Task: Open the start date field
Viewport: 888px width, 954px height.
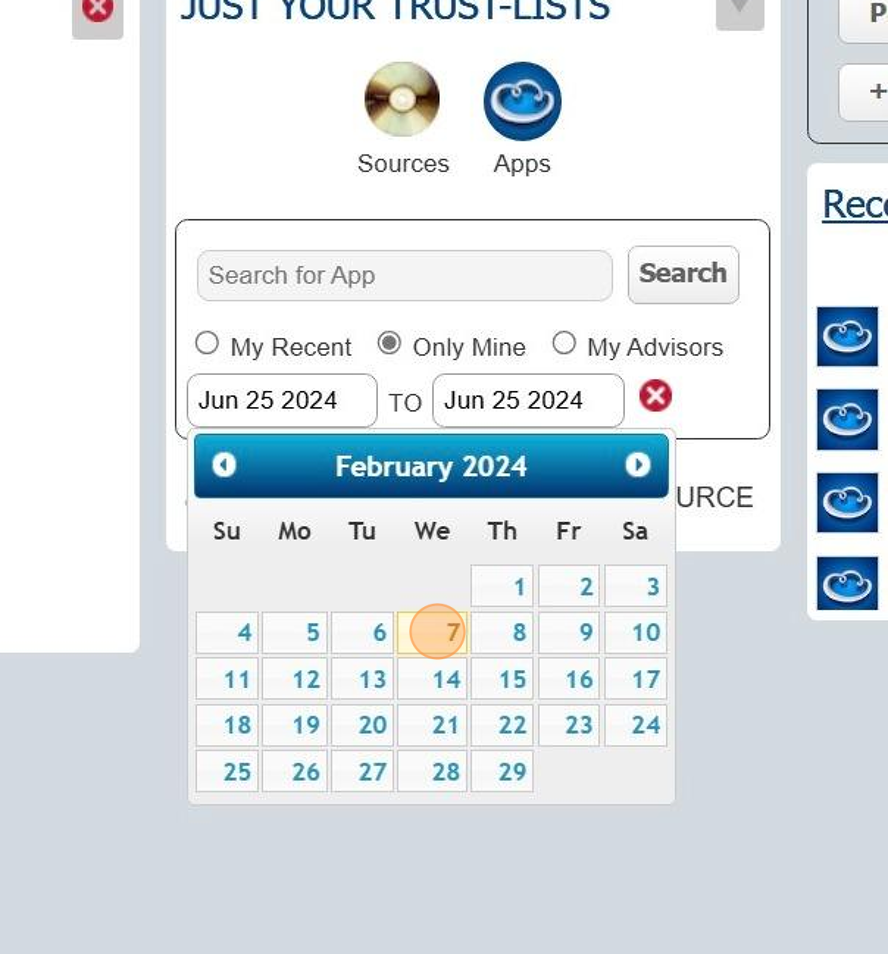Action: point(281,401)
